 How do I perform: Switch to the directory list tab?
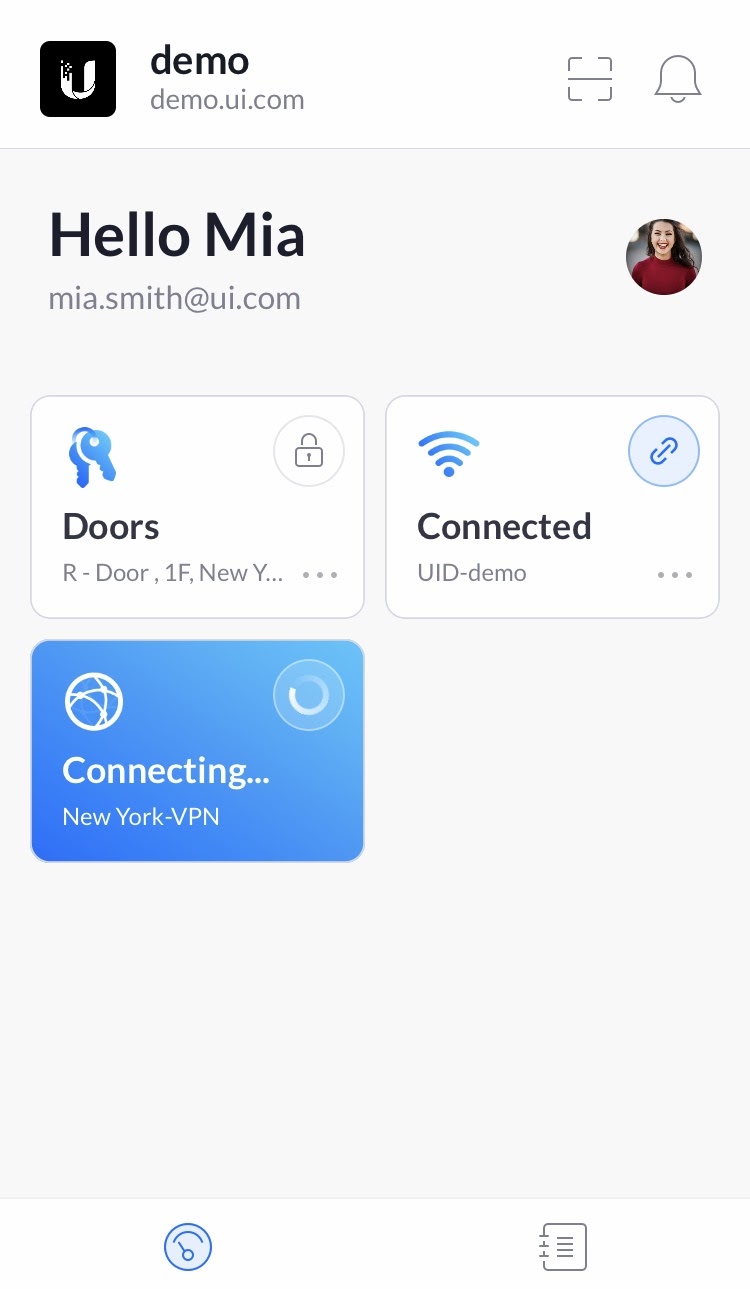point(563,1247)
